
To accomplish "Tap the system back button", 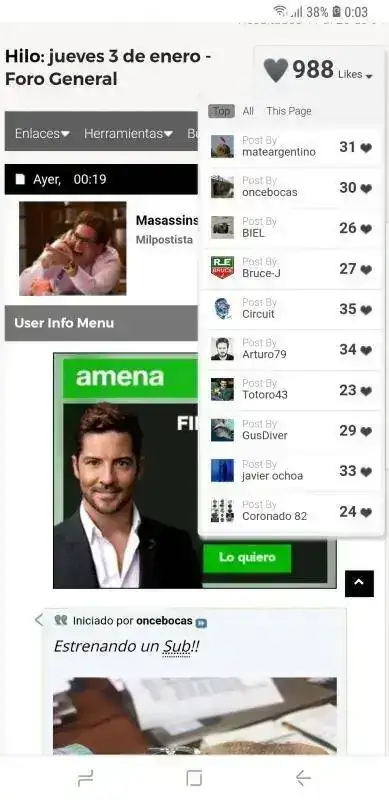I will [303, 778].
